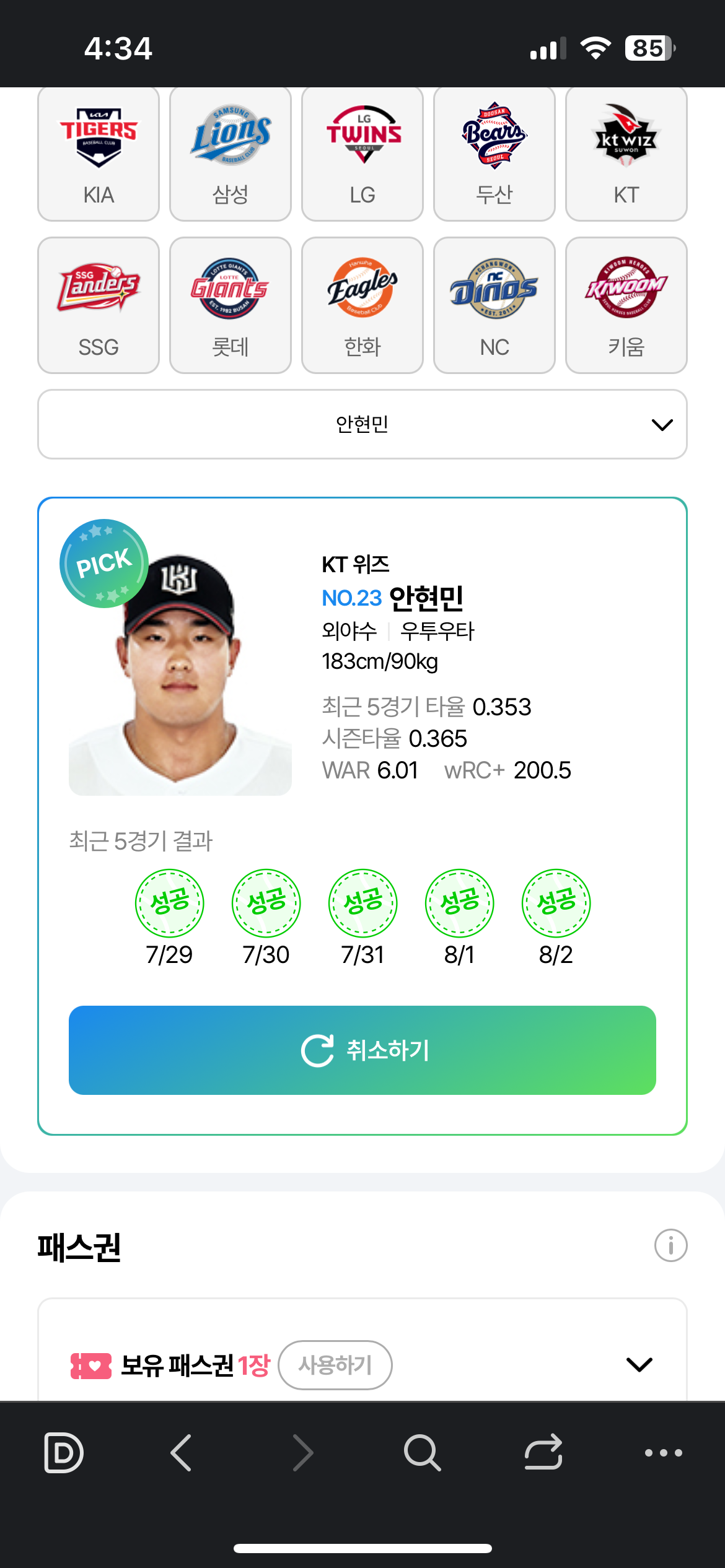Expand the 보유 패스권 section
The width and height of the screenshot is (725, 1568).
639,1365
